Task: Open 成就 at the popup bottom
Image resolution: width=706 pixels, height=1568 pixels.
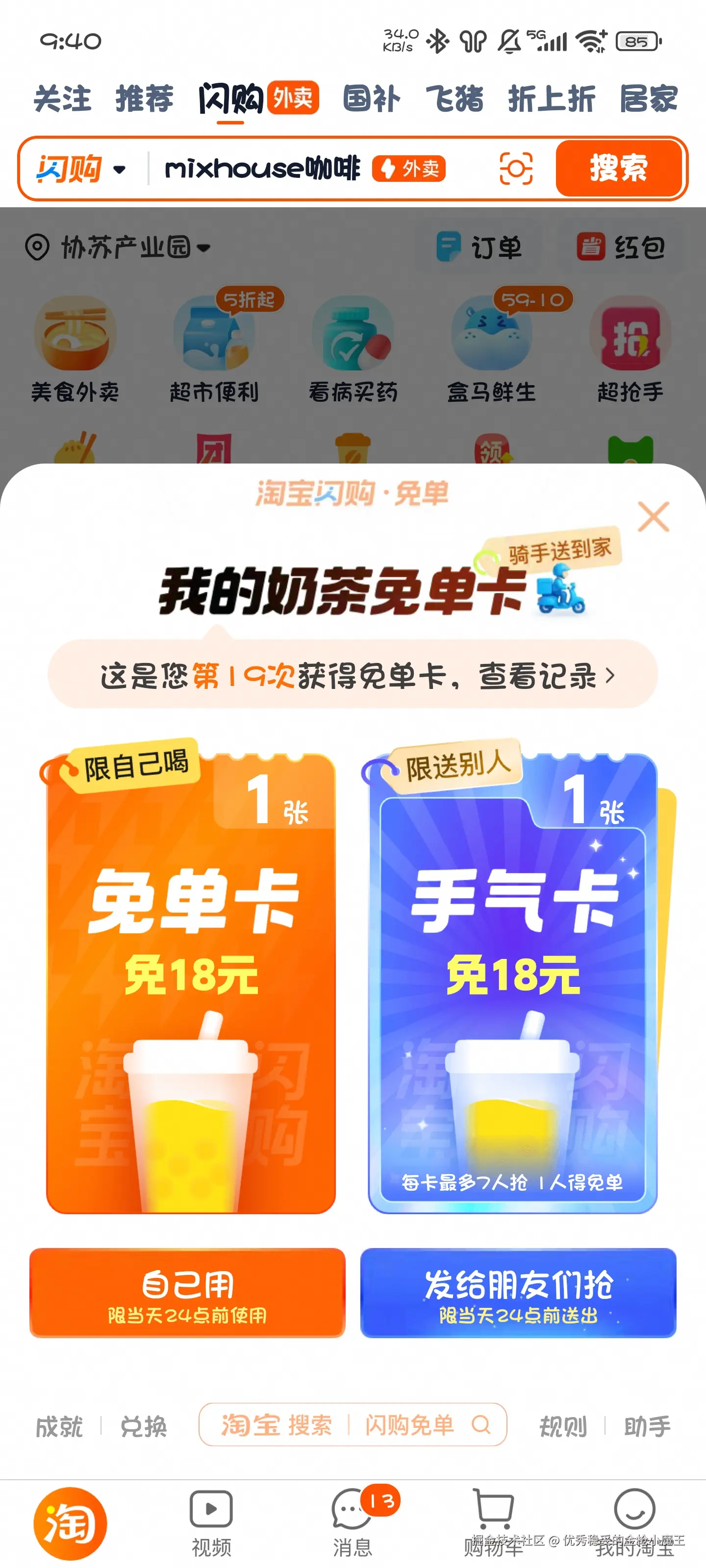Action: [58, 1426]
